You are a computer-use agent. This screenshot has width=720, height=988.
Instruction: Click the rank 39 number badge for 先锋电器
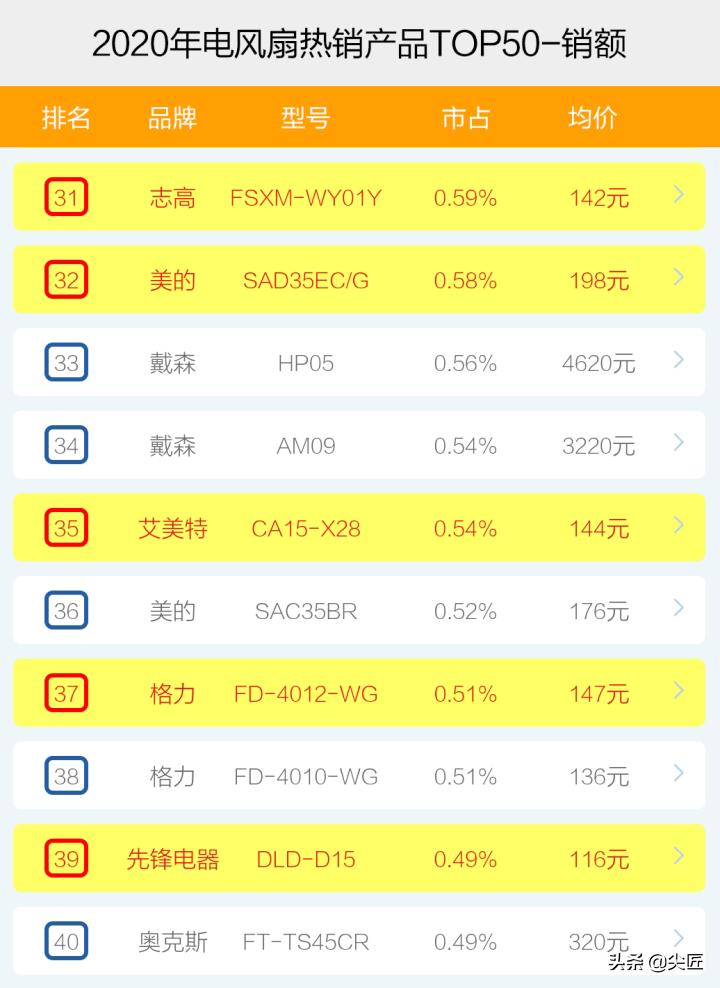click(x=65, y=858)
